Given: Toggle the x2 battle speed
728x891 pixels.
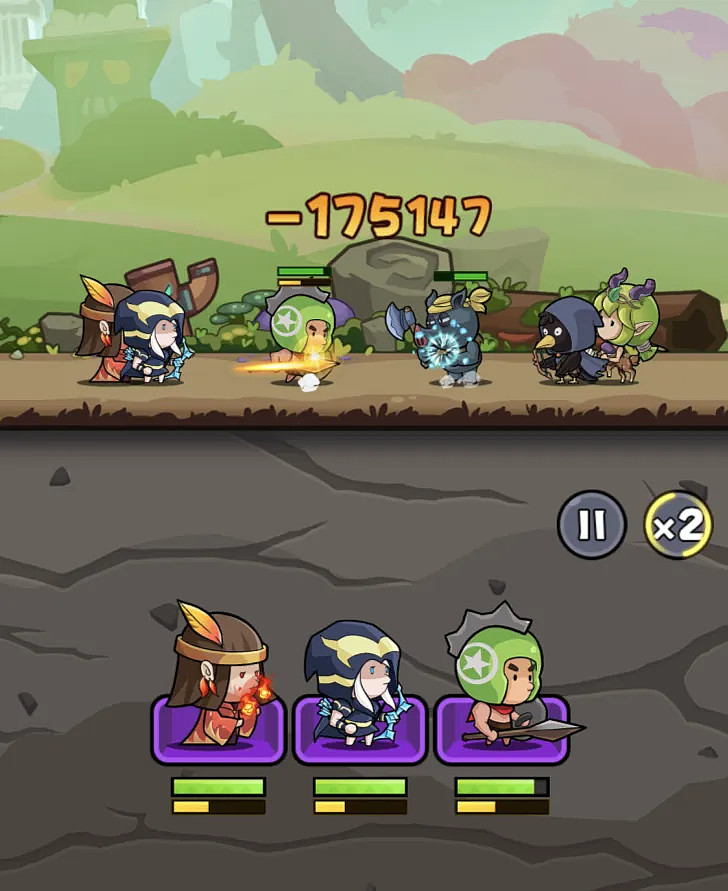Looking at the screenshot, I should (x=678, y=525).
